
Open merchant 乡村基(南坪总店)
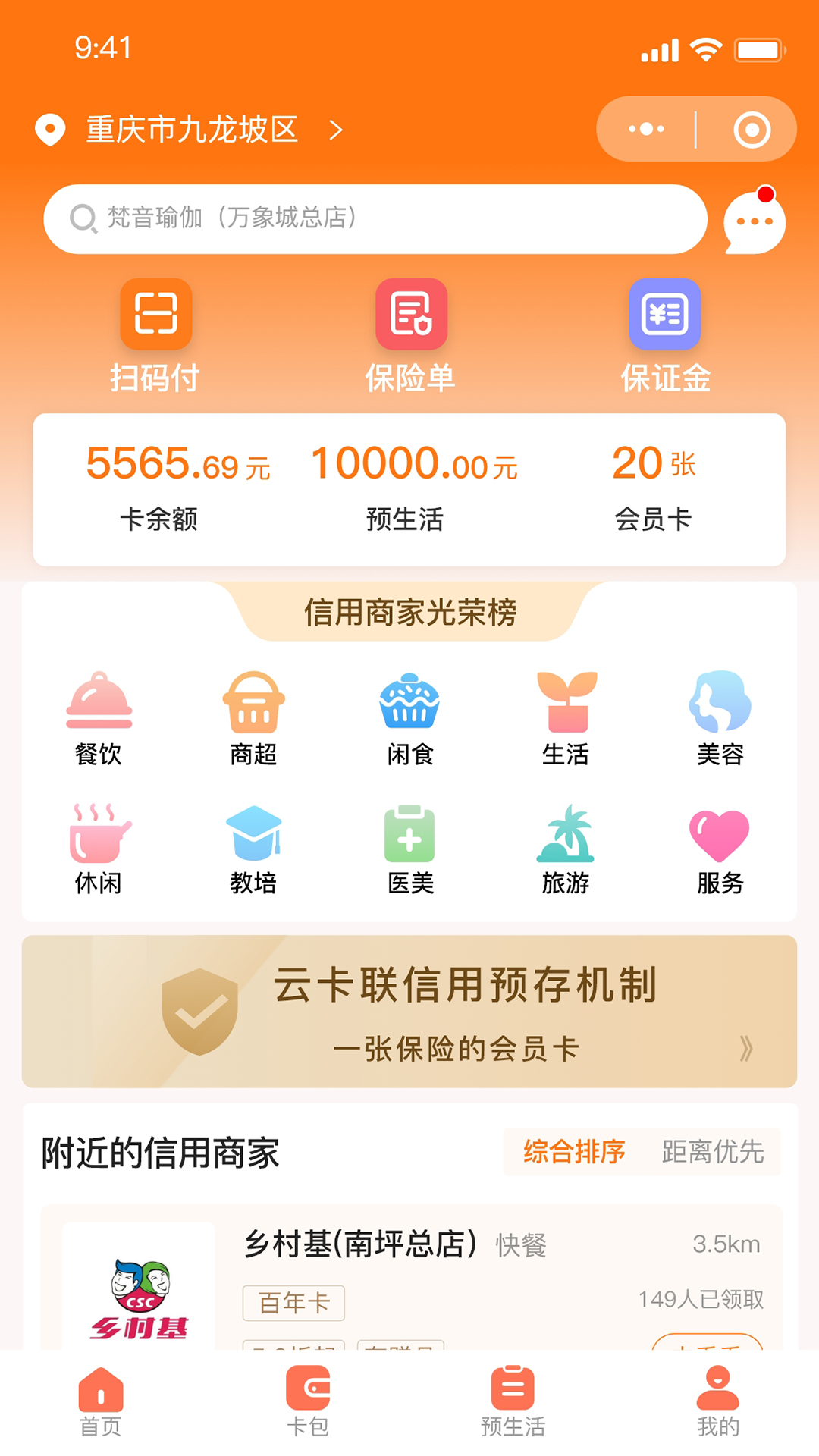tap(360, 1245)
